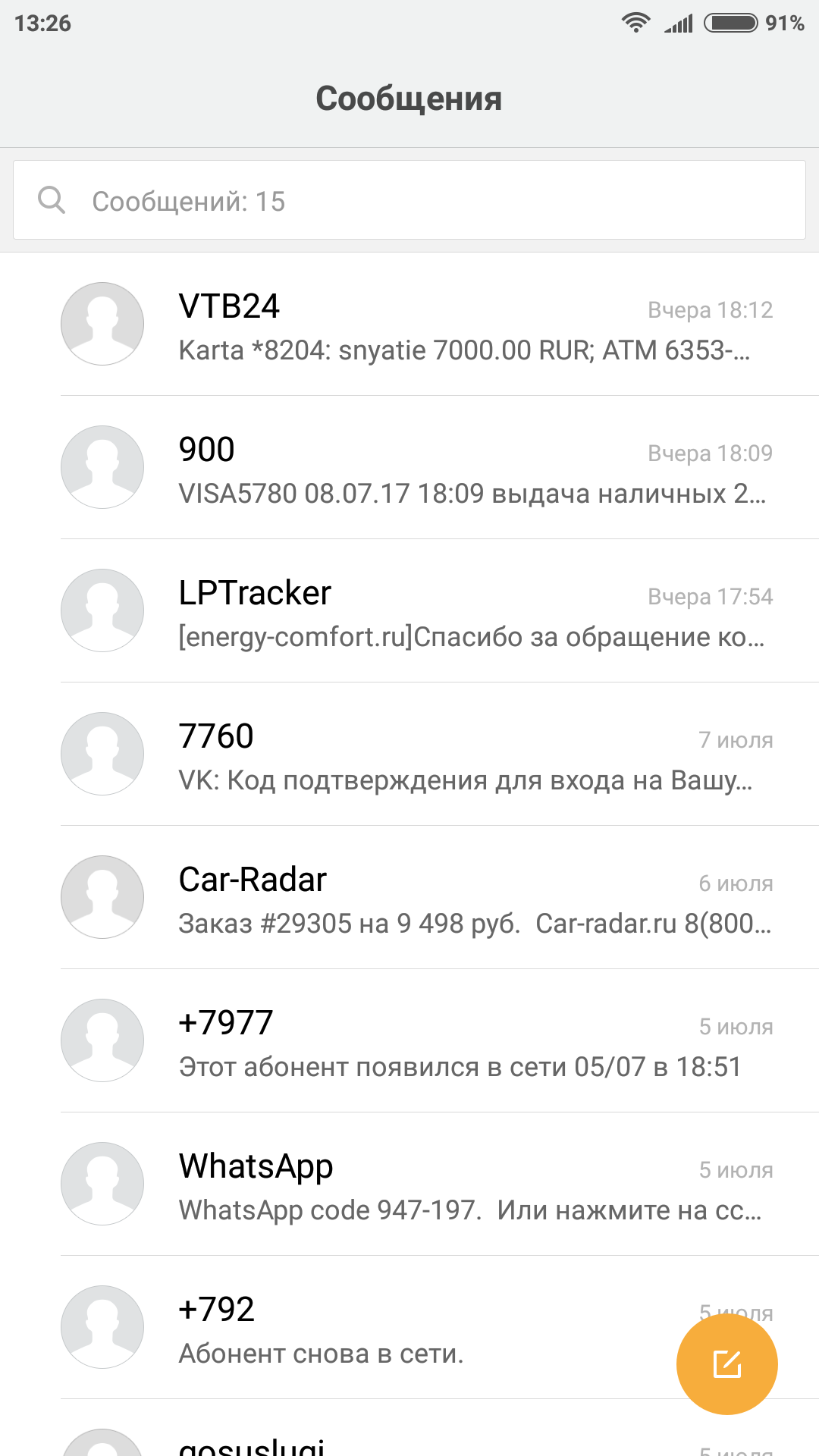819x1456 pixels.
Task: Open the Car-Radar order message
Action: [x=409, y=898]
